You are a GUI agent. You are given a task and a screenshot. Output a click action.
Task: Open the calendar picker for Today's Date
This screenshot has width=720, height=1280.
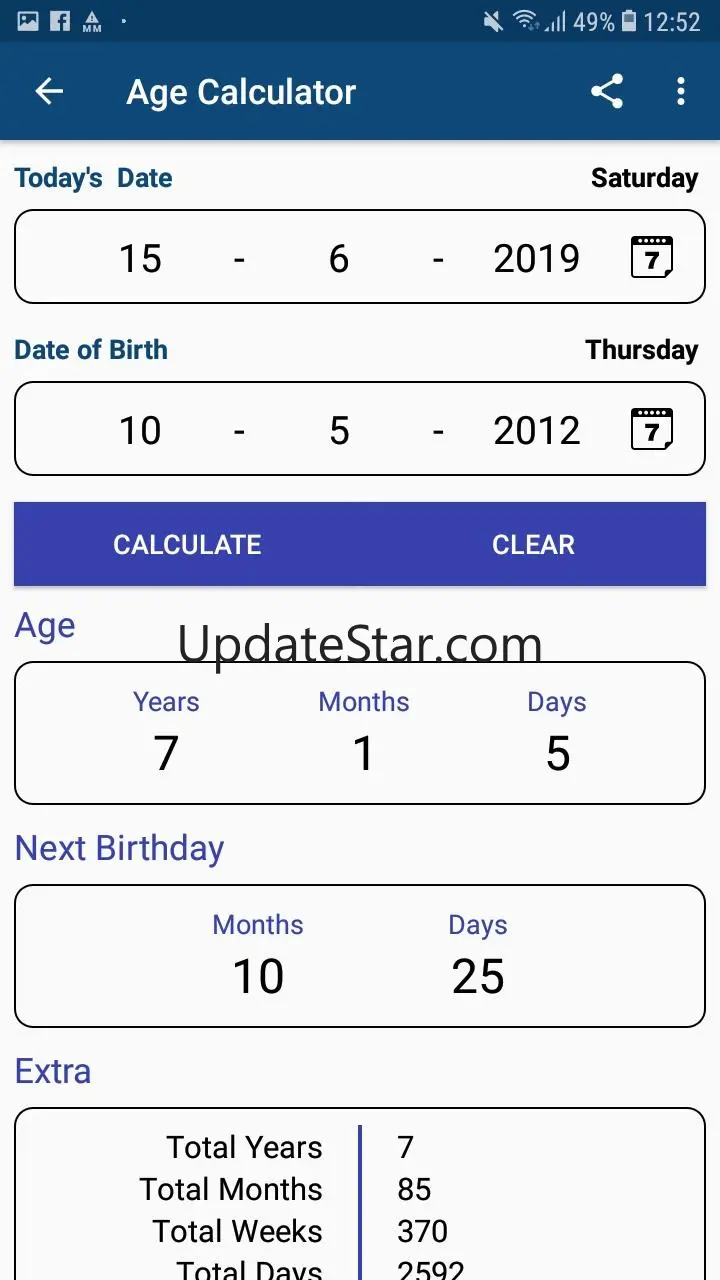tap(652, 258)
